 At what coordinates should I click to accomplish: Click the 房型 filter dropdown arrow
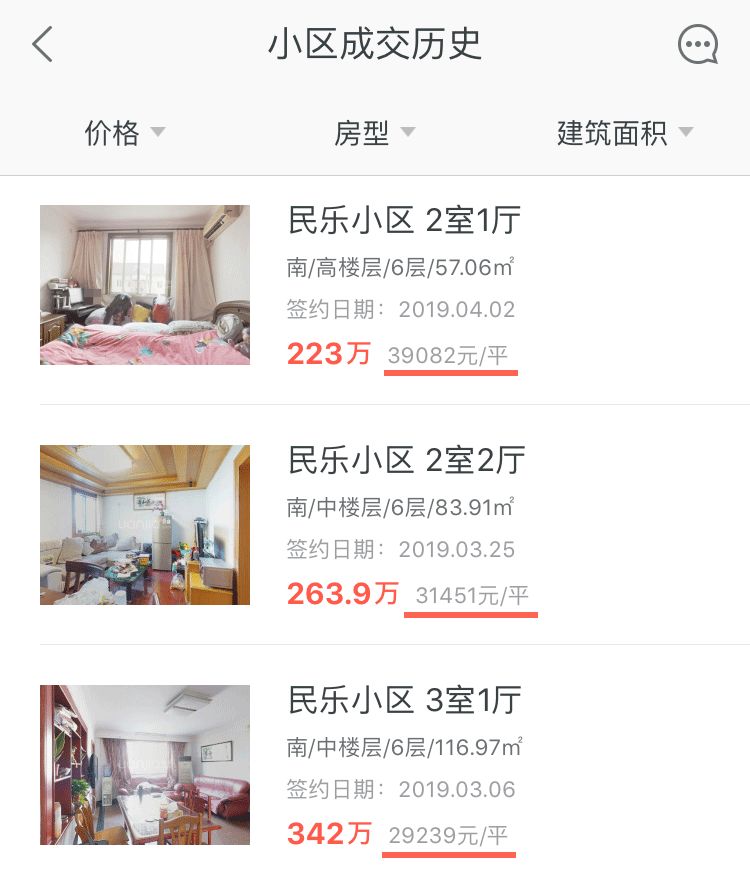pyautogui.click(x=408, y=131)
